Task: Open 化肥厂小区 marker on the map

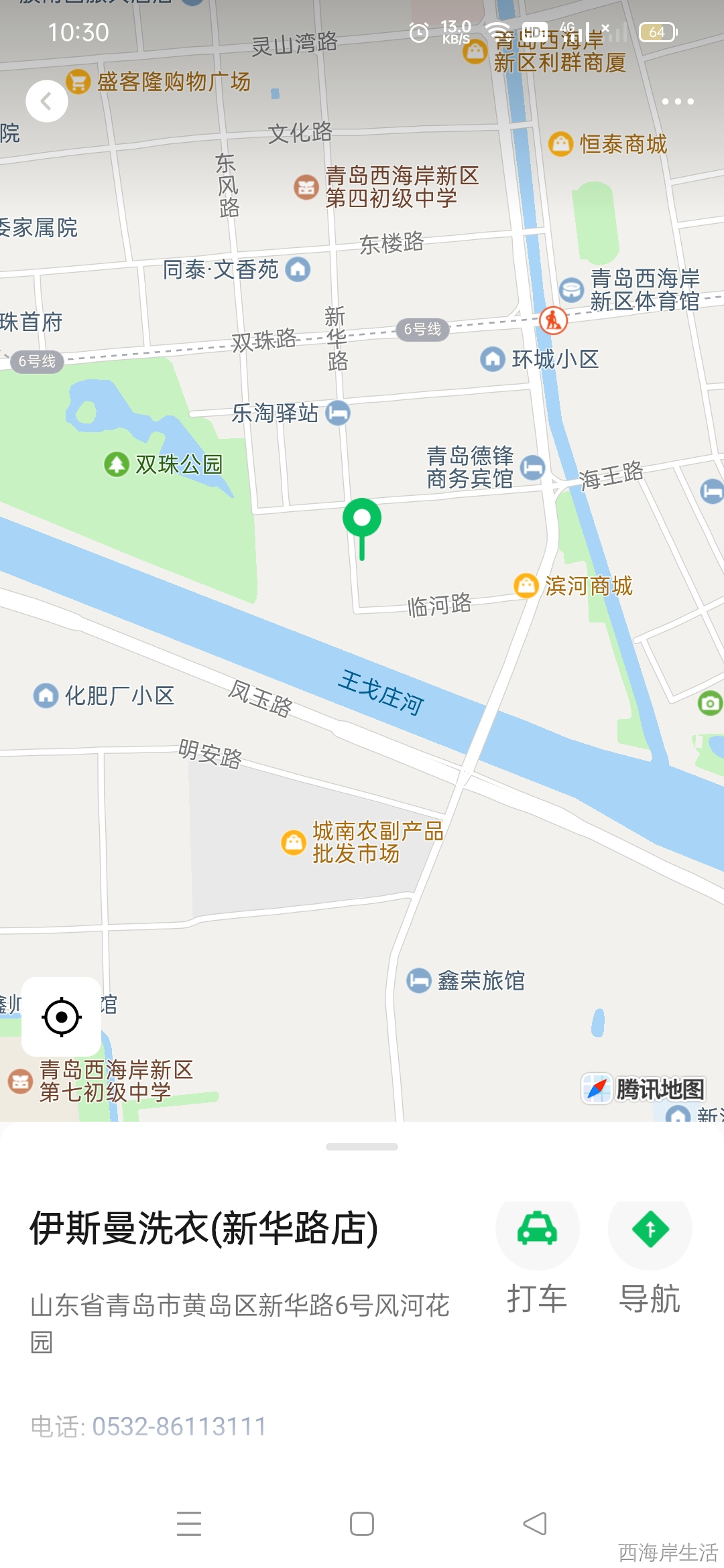Action: pos(46,696)
